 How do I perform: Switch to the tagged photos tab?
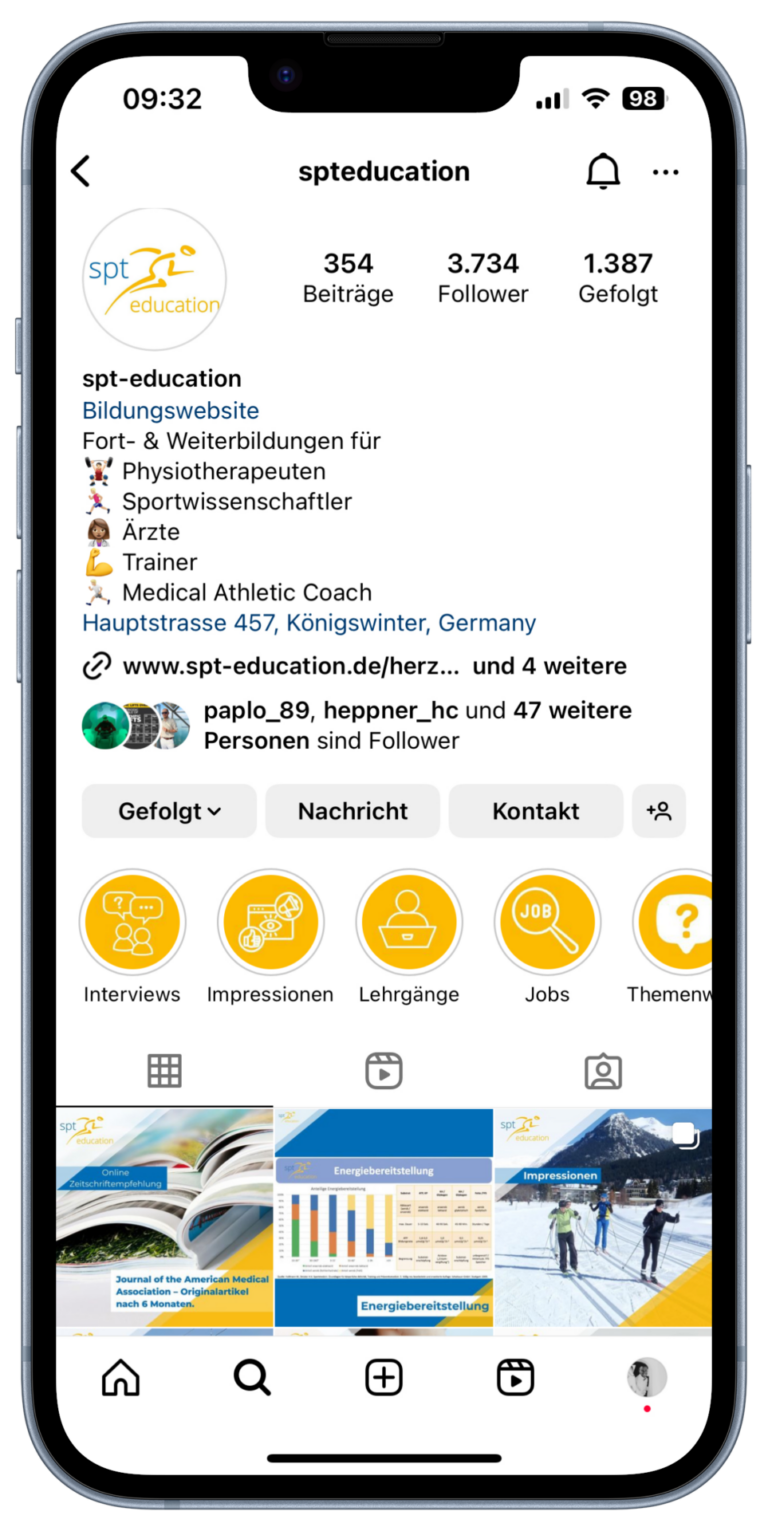pos(602,1071)
